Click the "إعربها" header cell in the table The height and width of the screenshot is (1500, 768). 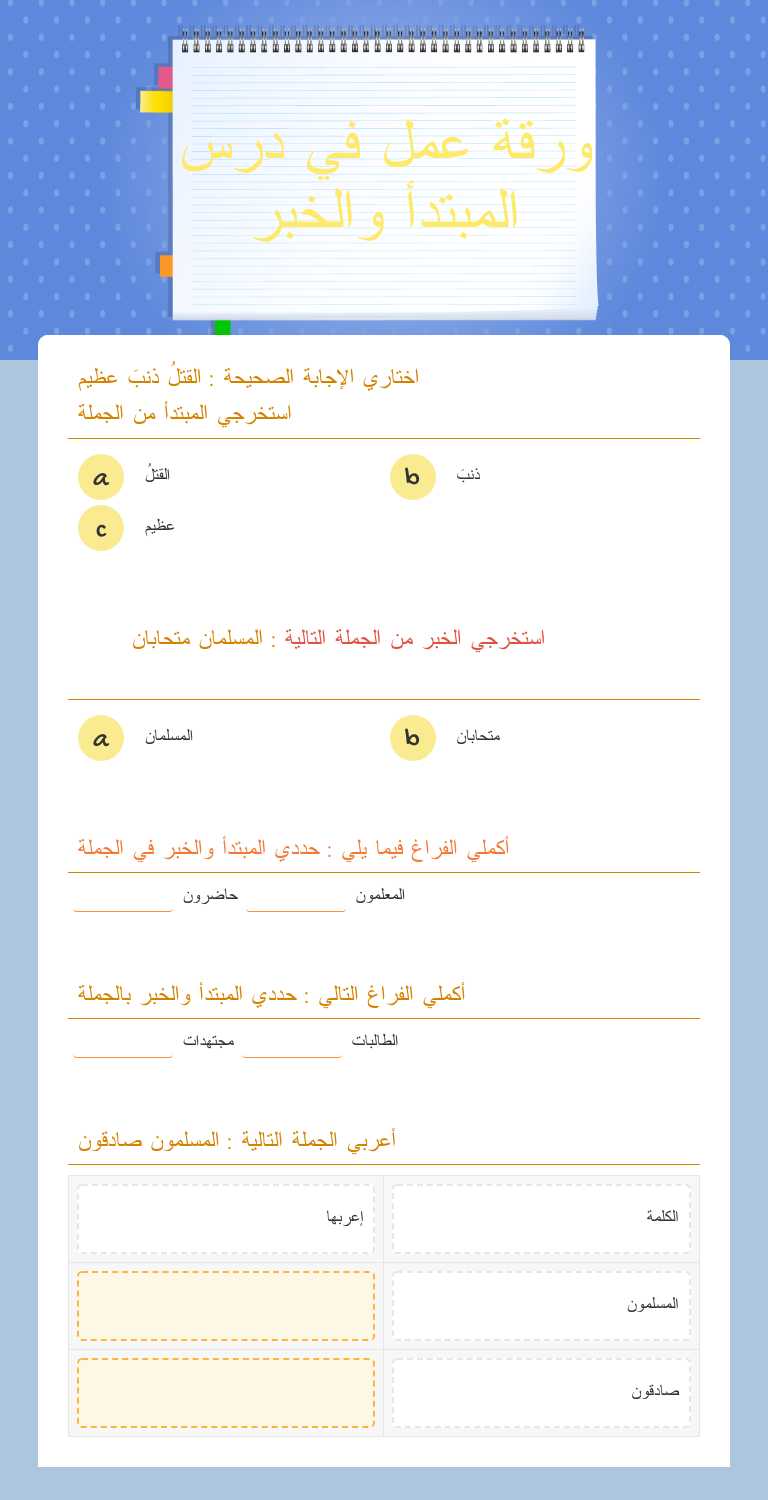click(225, 1218)
